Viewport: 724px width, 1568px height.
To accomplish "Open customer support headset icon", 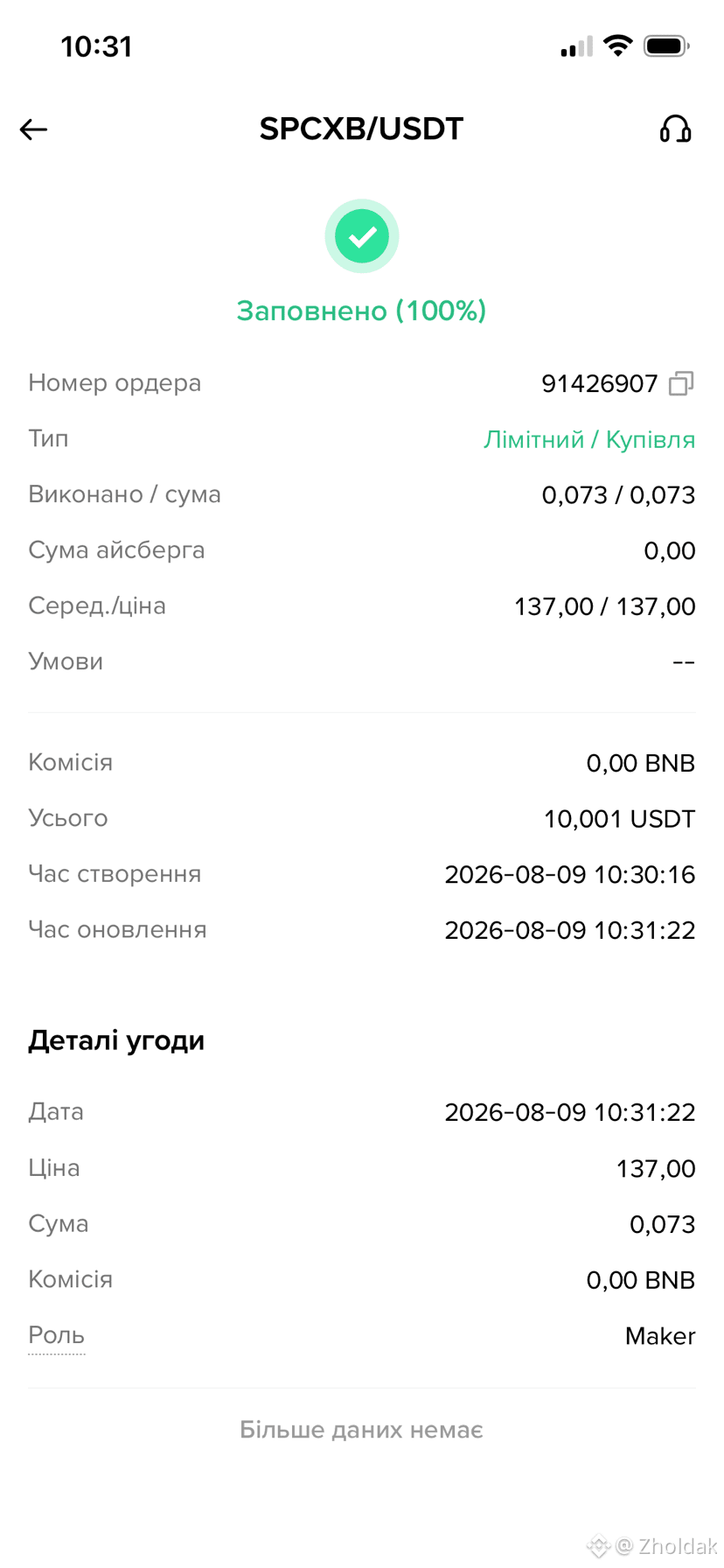I will click(x=675, y=129).
